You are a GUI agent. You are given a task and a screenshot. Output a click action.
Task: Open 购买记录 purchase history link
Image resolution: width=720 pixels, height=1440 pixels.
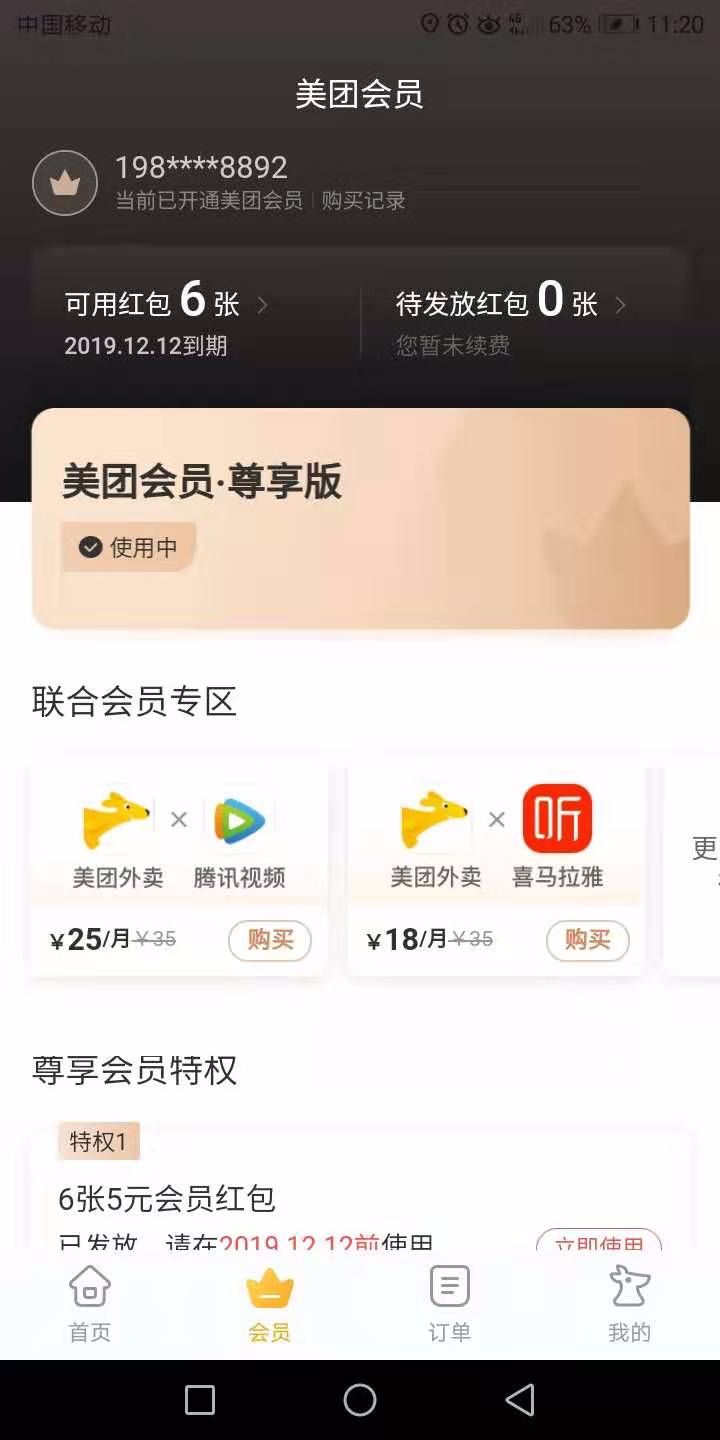point(364,201)
